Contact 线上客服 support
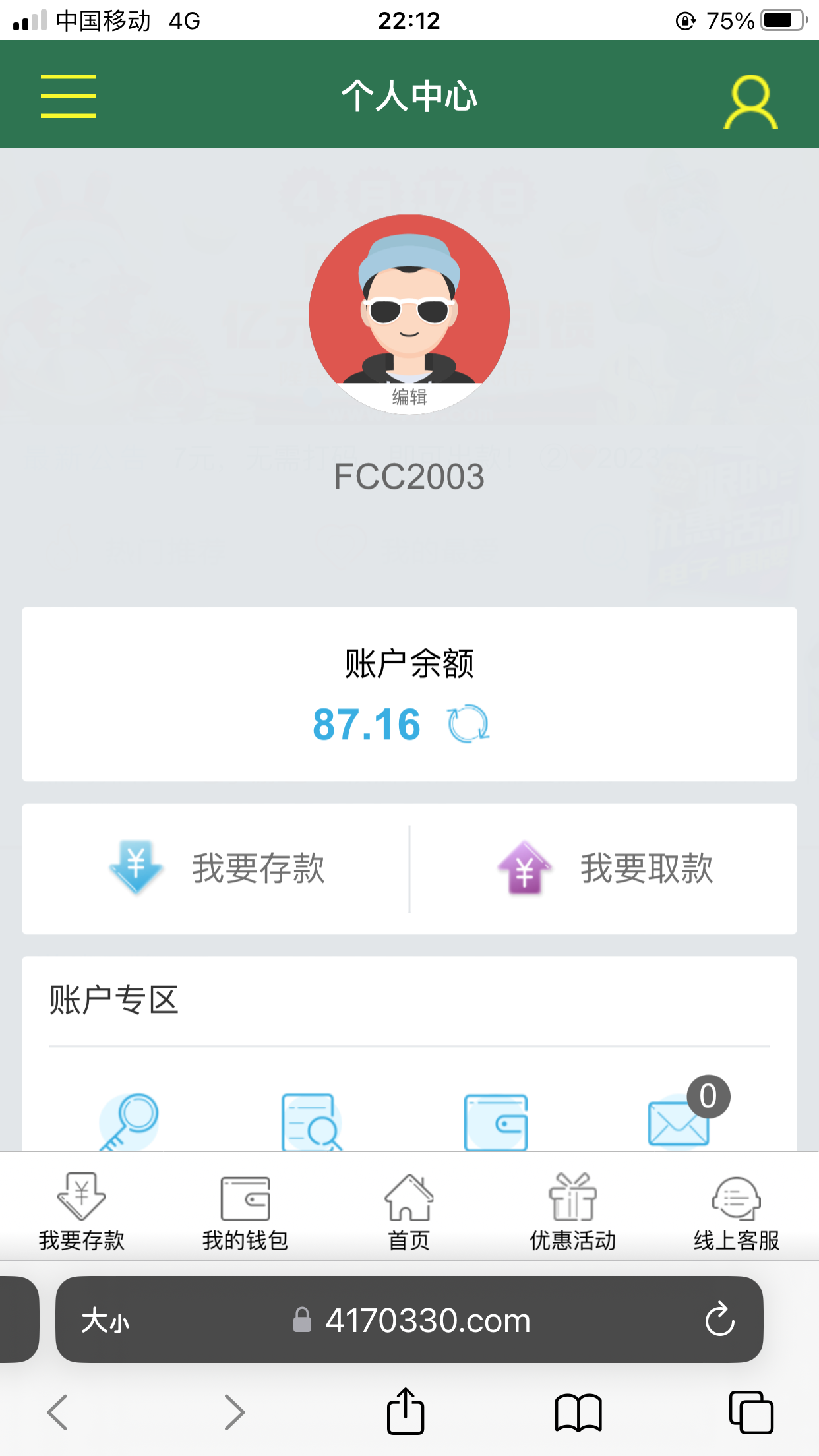819x1456 pixels. click(736, 1212)
